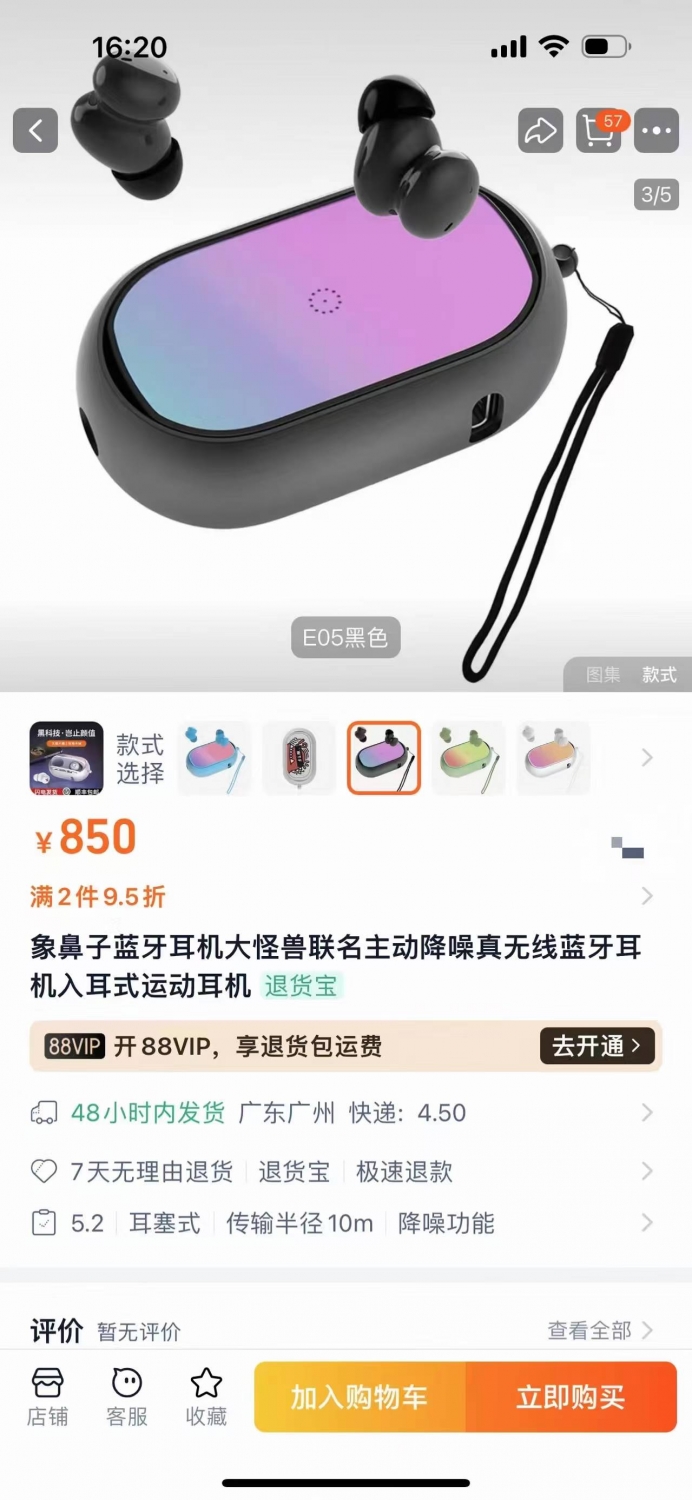Share this earphone product
Viewport: 692px width, 1500px height.
(540, 131)
